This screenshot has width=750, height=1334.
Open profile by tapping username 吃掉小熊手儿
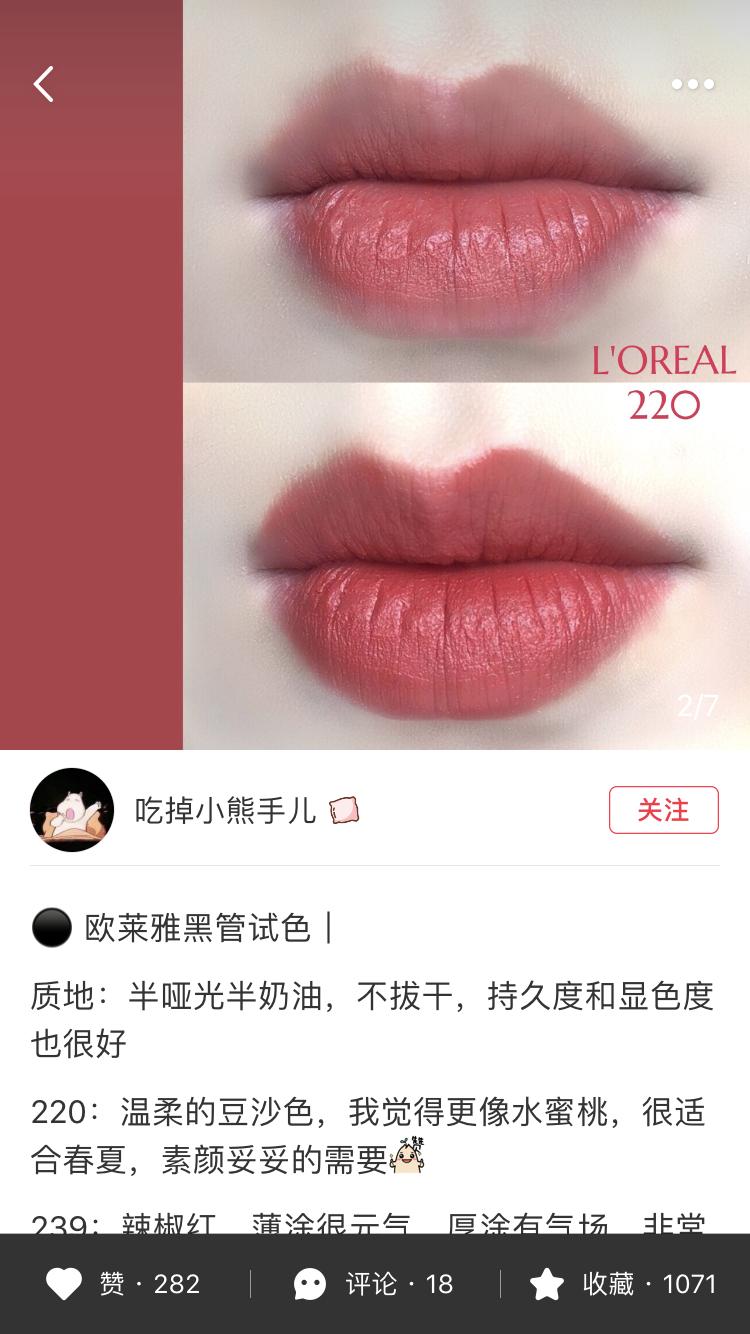225,811
